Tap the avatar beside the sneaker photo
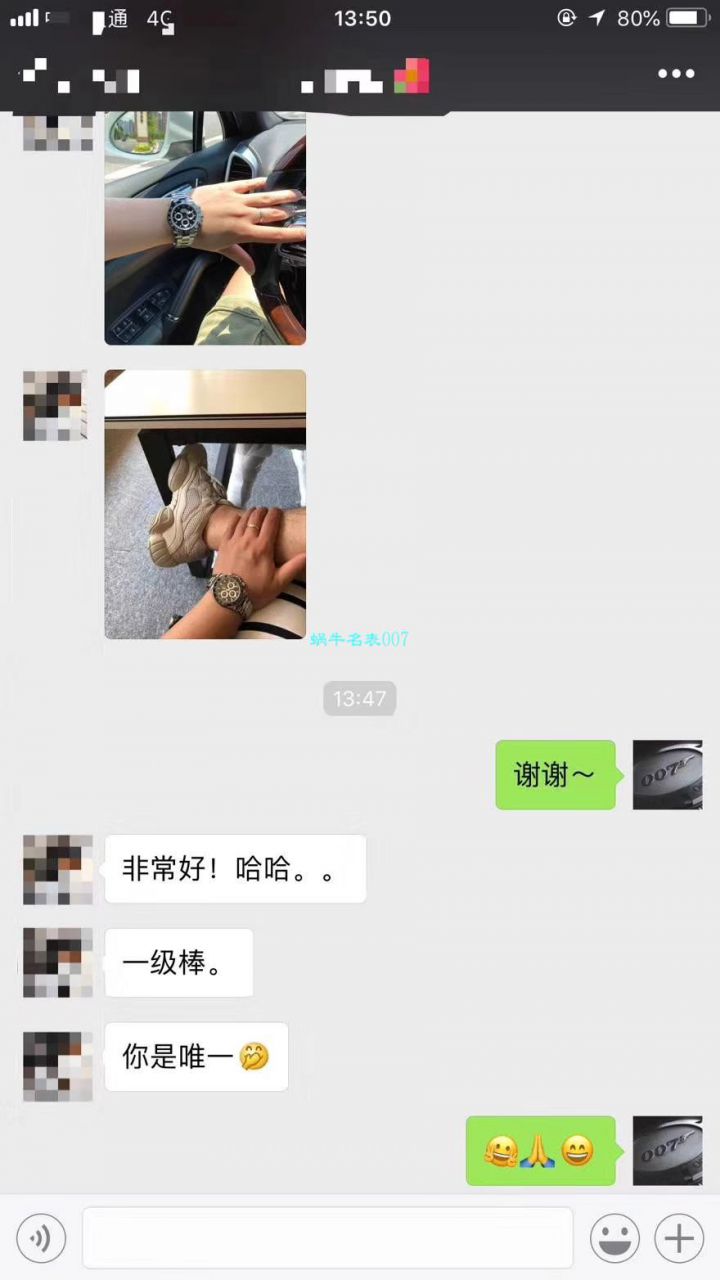 55,405
